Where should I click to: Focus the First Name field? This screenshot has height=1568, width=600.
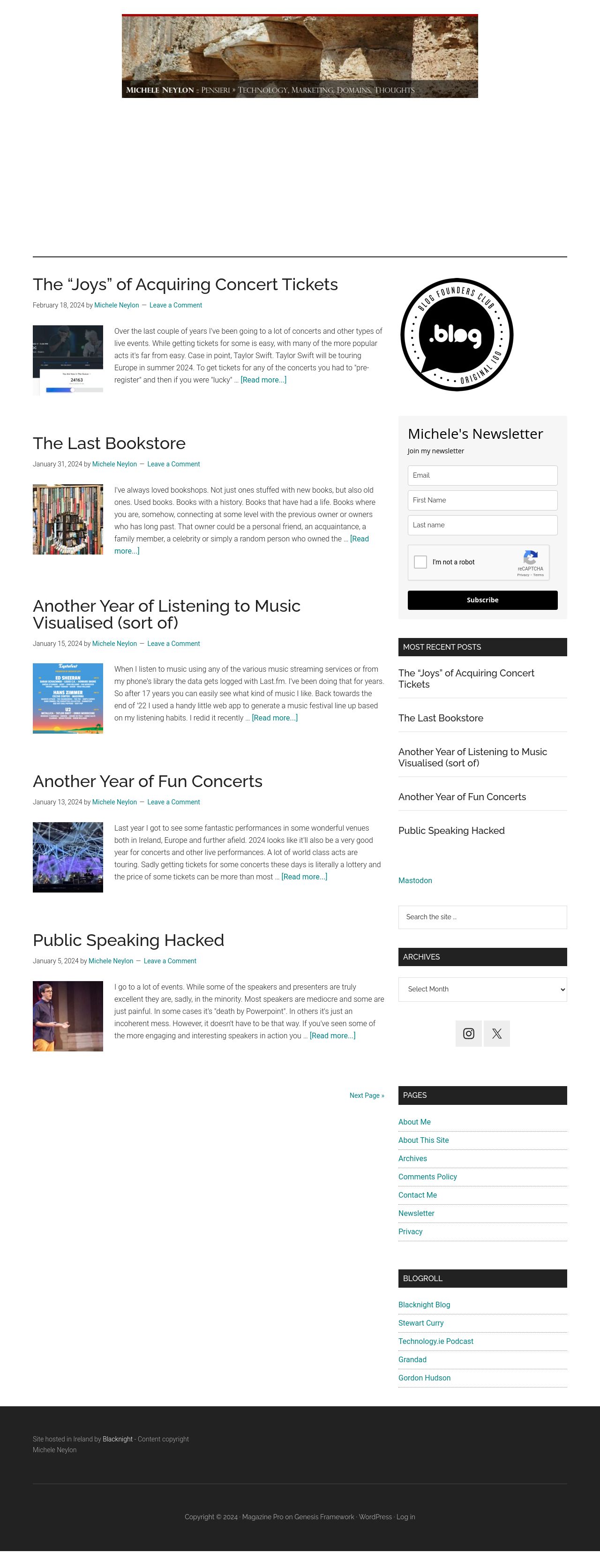[482, 500]
